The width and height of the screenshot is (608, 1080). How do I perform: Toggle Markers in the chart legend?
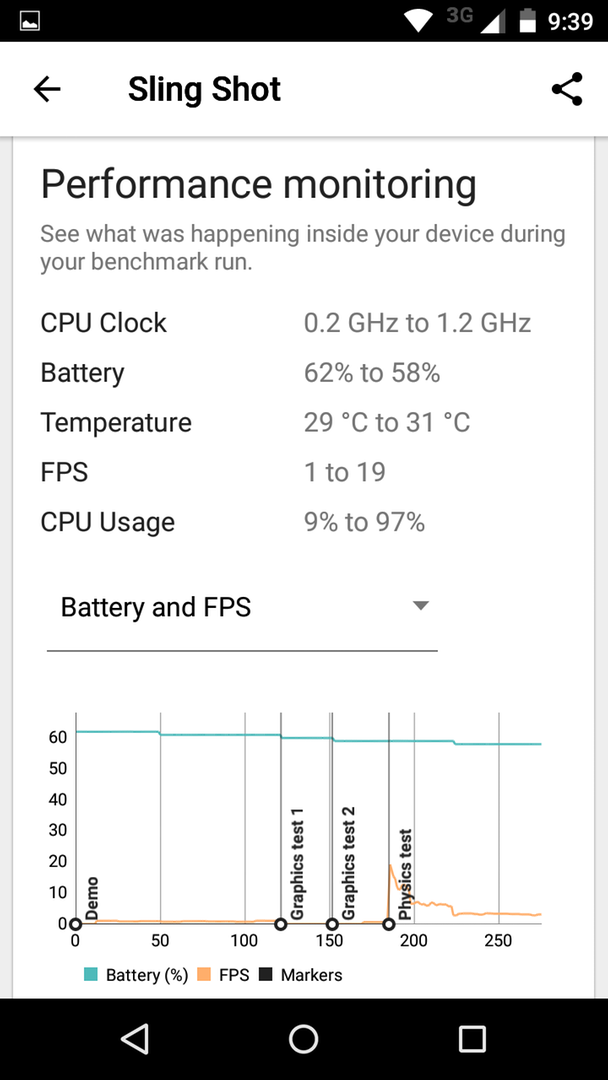point(300,975)
